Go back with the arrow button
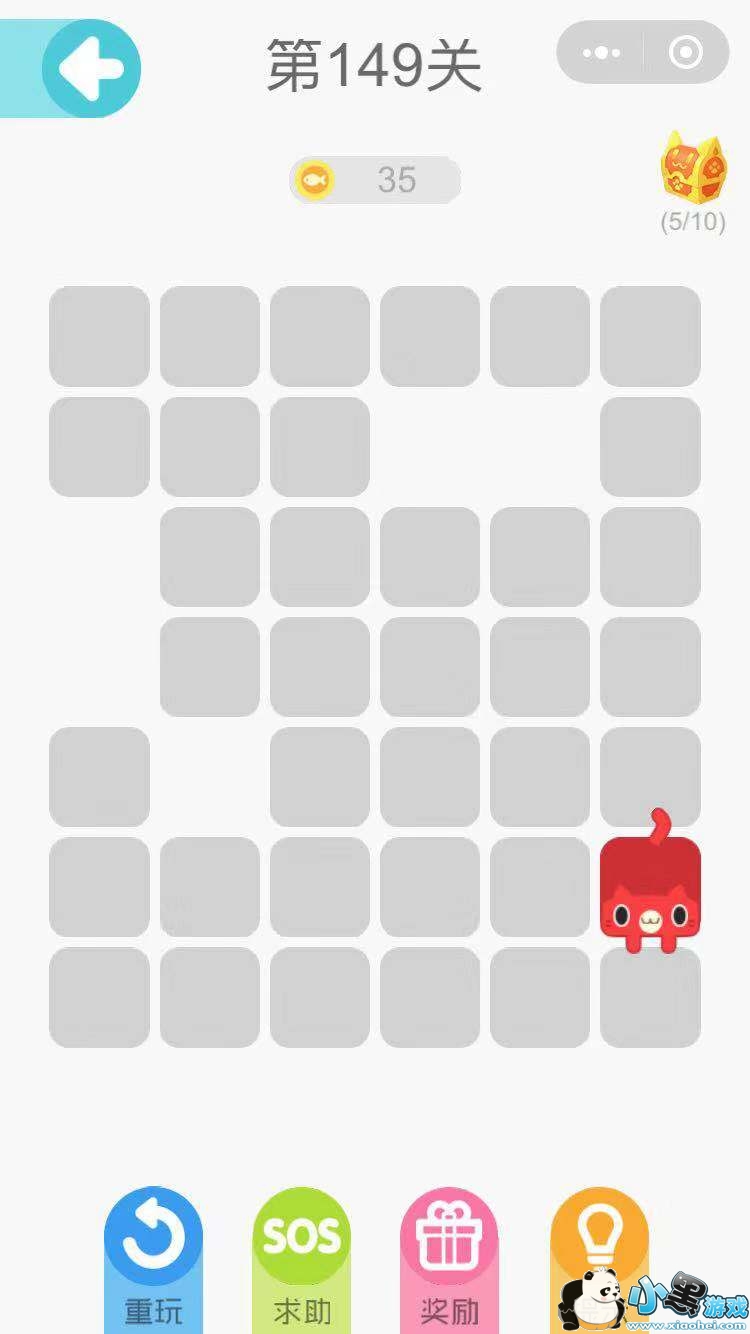The image size is (750, 1334). [x=91, y=69]
